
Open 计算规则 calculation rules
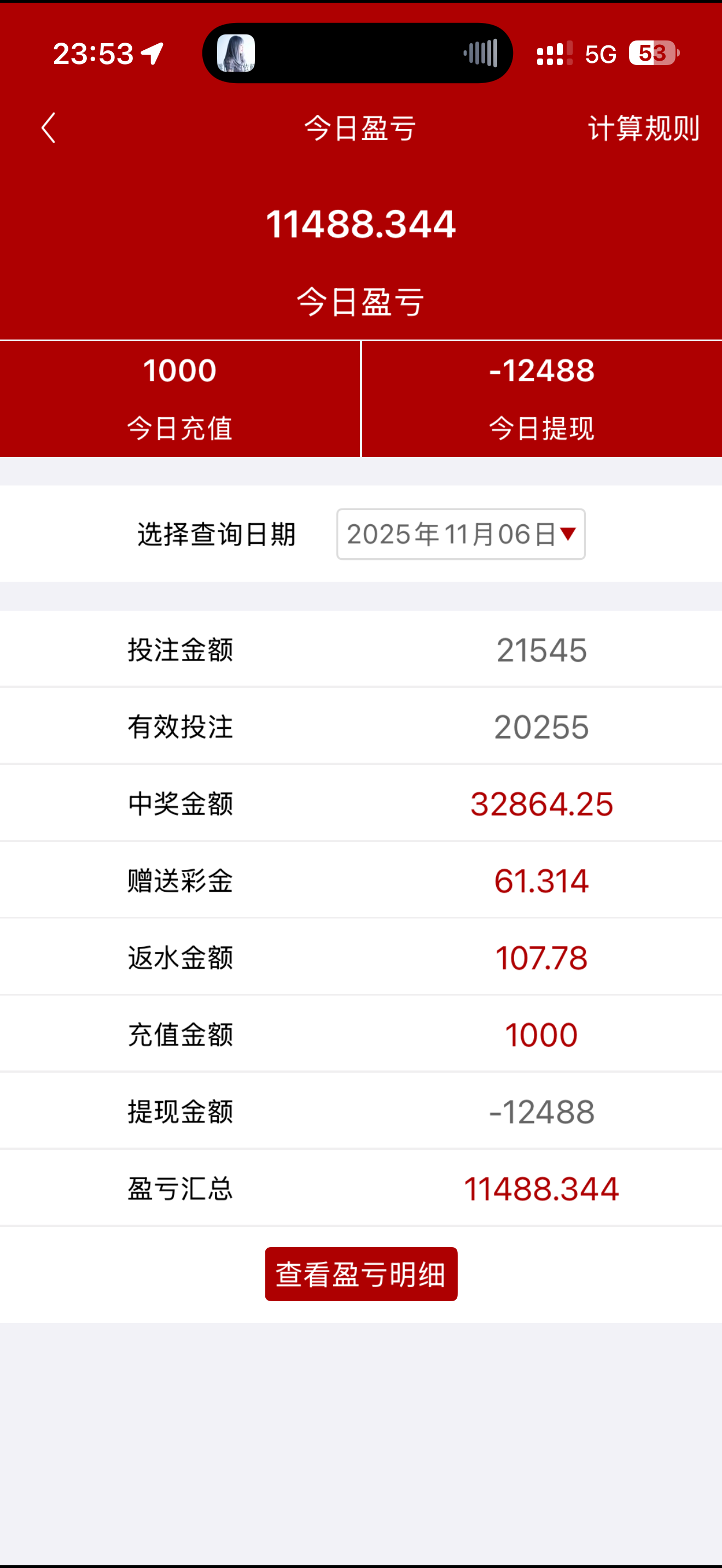643,128
